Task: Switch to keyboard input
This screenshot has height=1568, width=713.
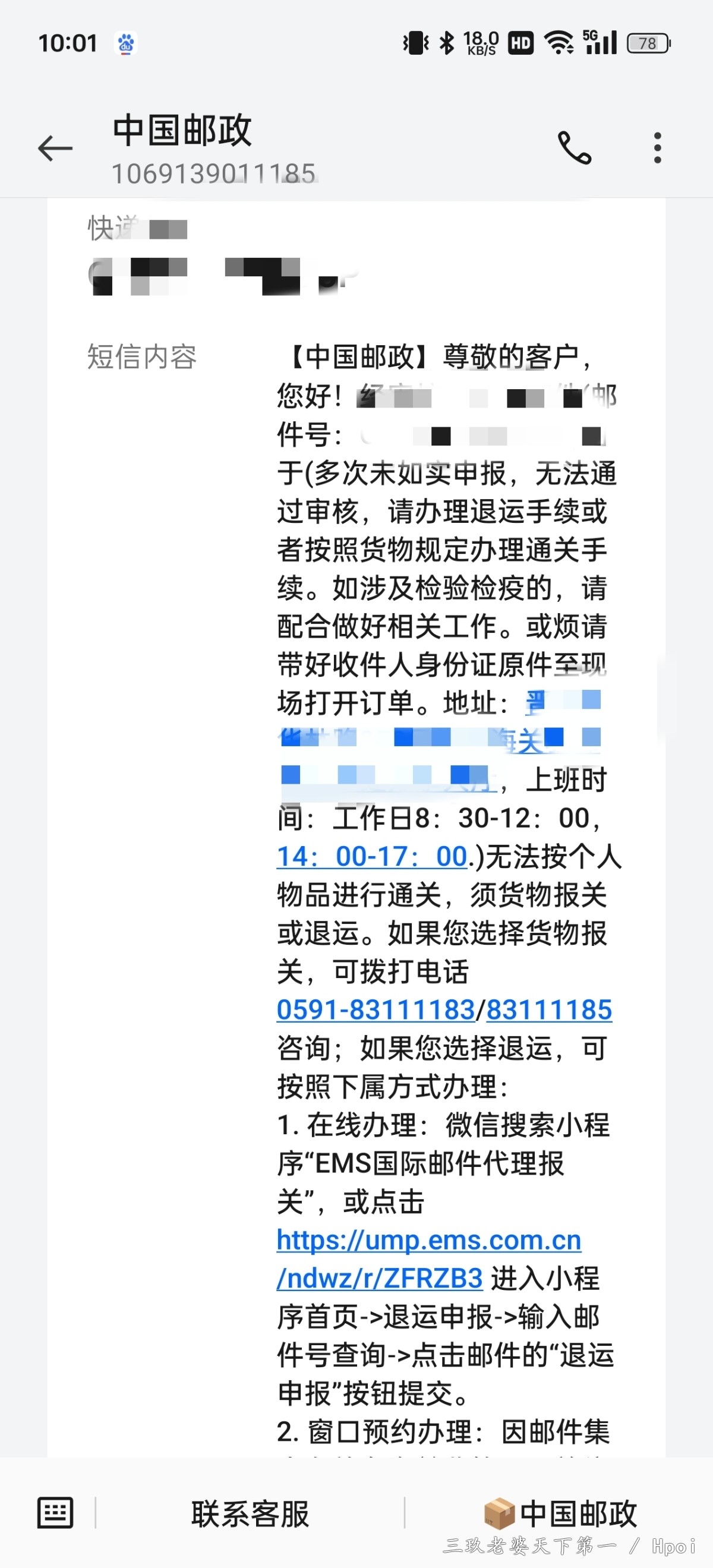Action: 55,1513
